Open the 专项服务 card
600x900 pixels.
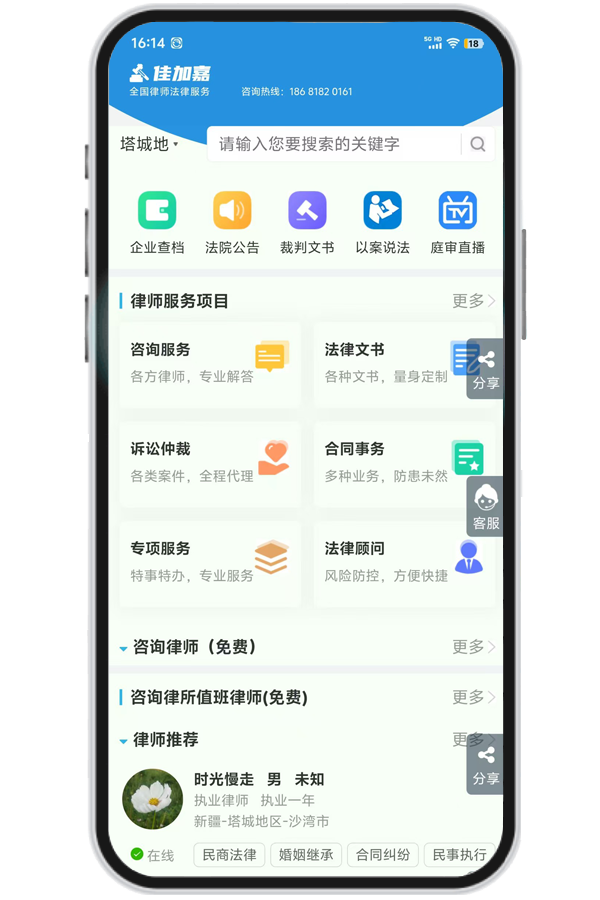tap(210, 562)
